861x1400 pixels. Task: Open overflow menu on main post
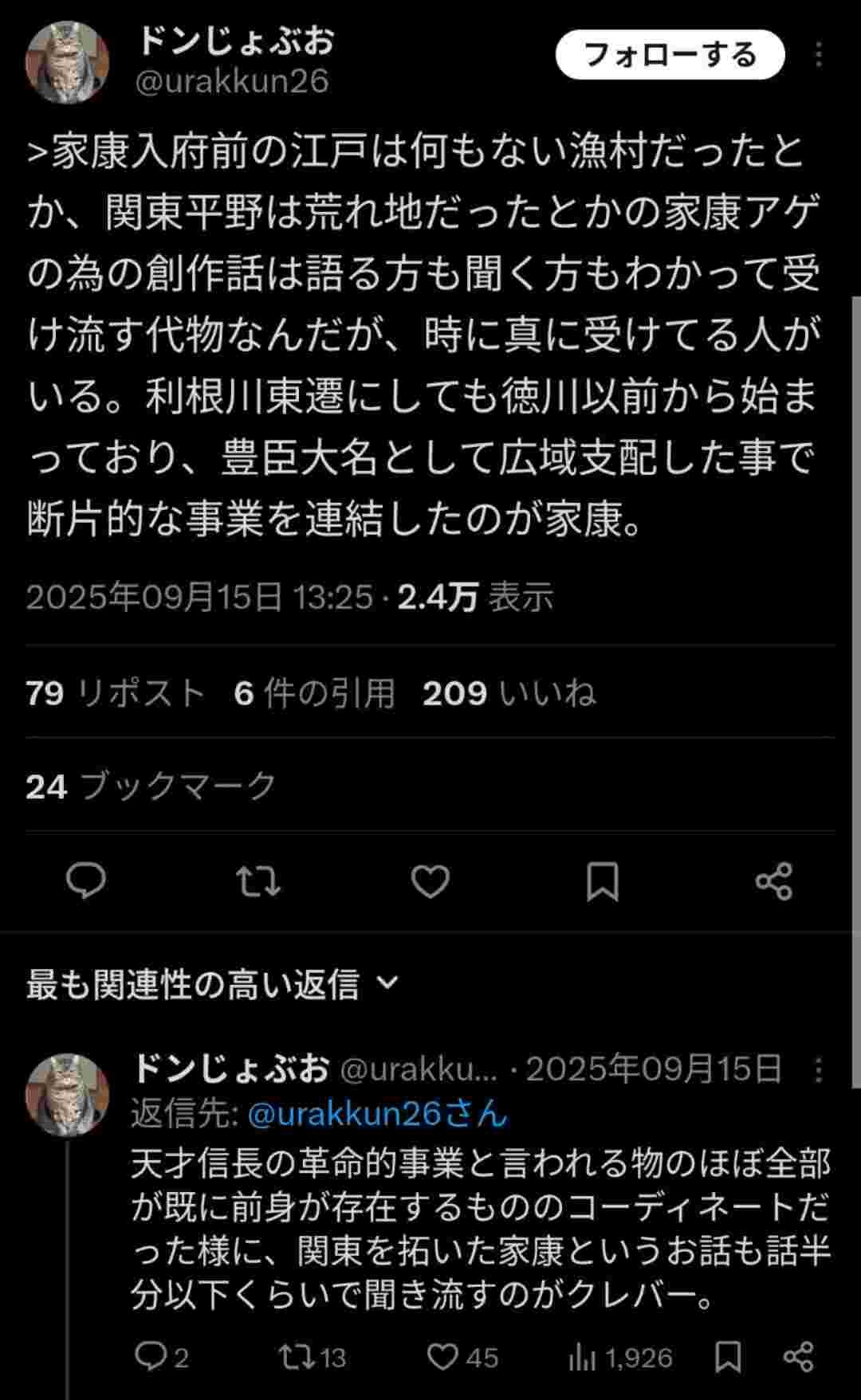819,55
